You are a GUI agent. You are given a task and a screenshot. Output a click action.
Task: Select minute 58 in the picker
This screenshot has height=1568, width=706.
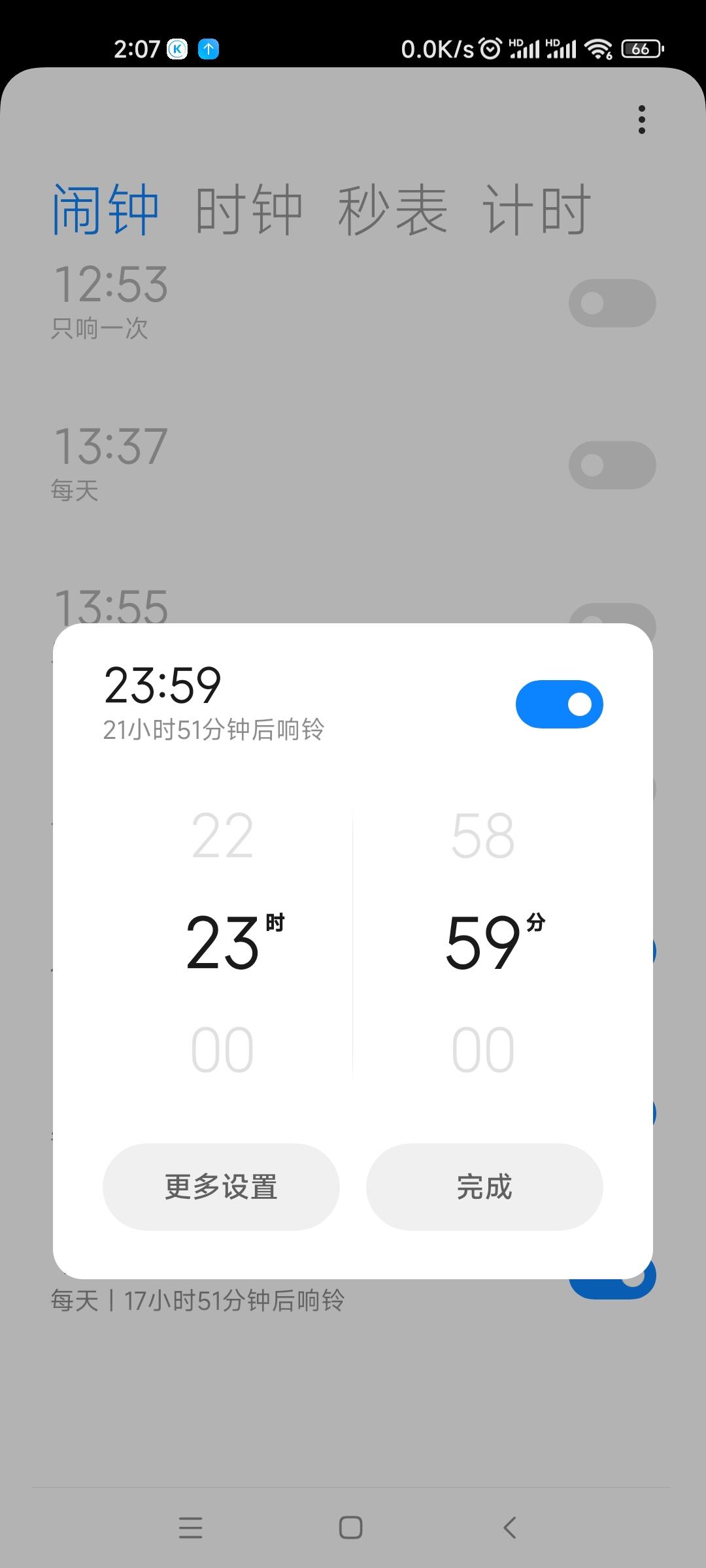483,836
